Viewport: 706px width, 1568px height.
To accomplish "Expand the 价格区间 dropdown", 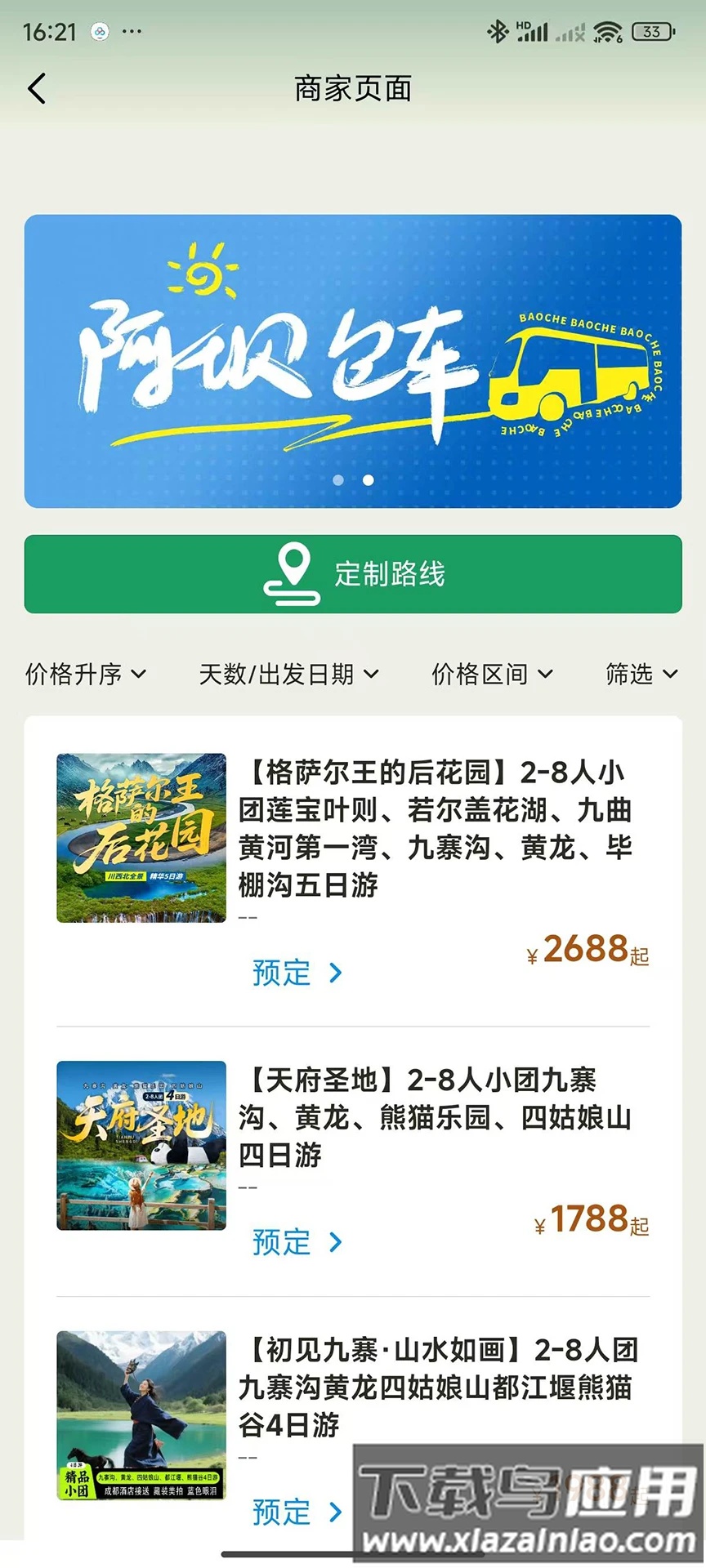I will click(492, 674).
